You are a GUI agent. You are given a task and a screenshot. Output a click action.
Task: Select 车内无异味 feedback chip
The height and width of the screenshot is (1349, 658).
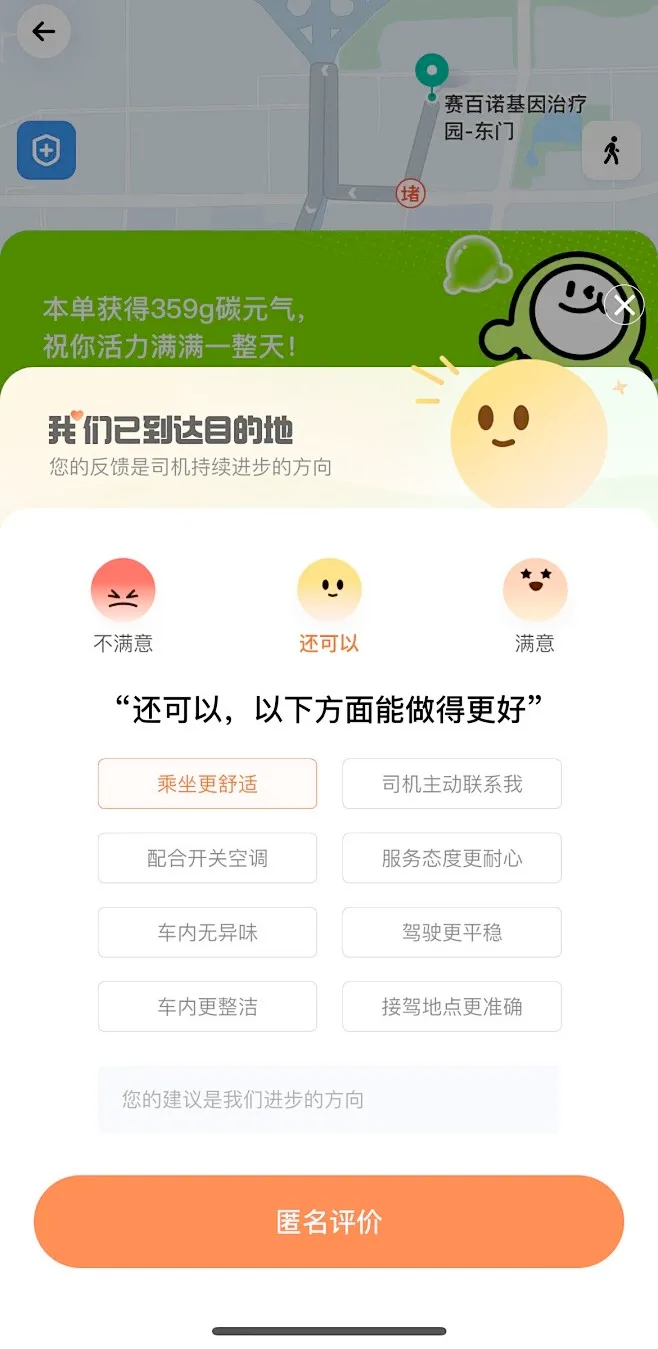(x=207, y=932)
